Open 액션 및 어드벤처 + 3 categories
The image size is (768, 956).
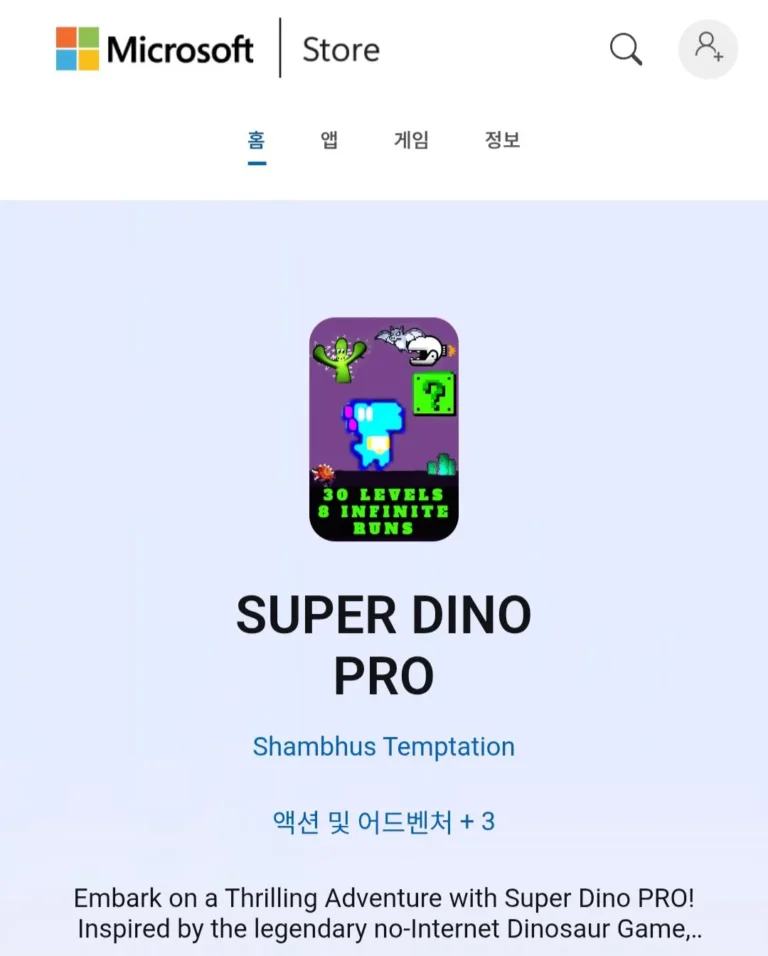coord(383,822)
